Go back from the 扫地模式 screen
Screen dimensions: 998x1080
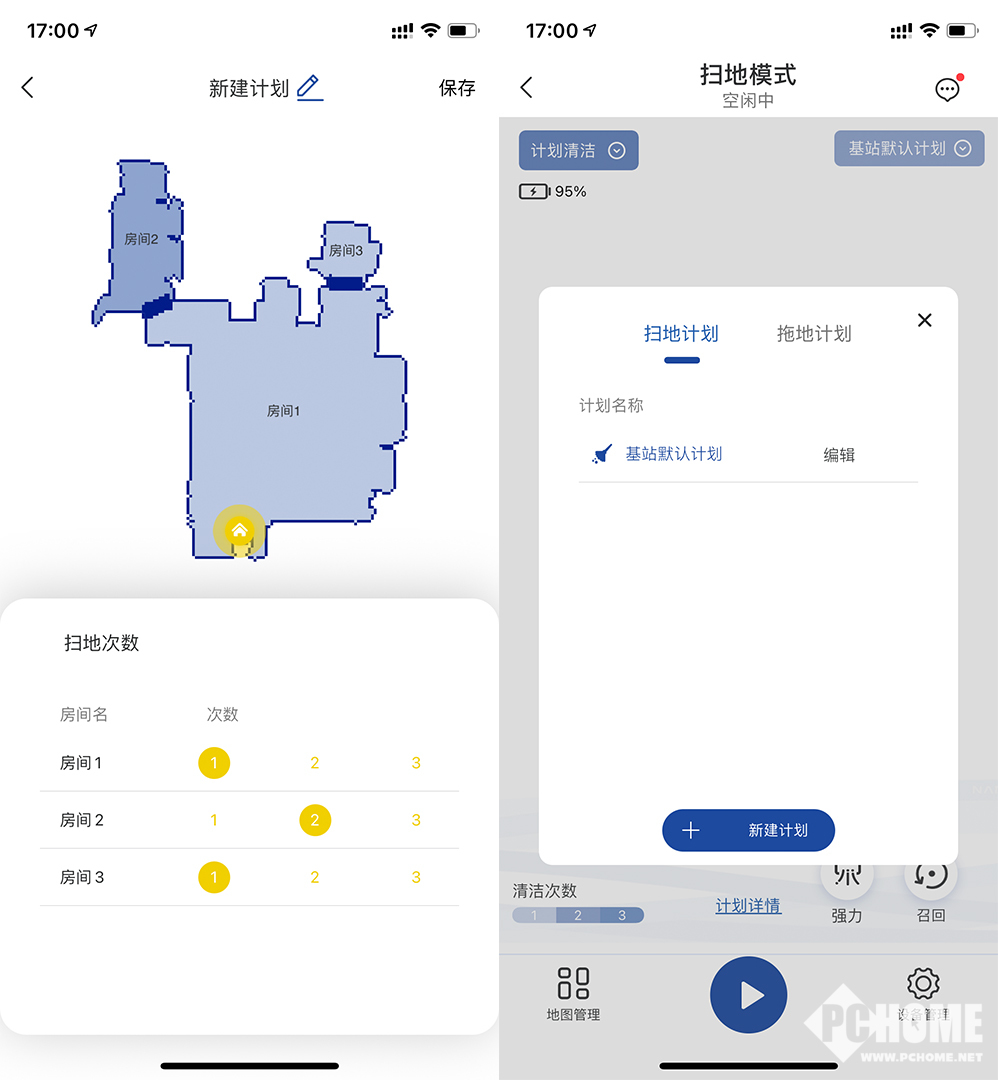(527, 88)
